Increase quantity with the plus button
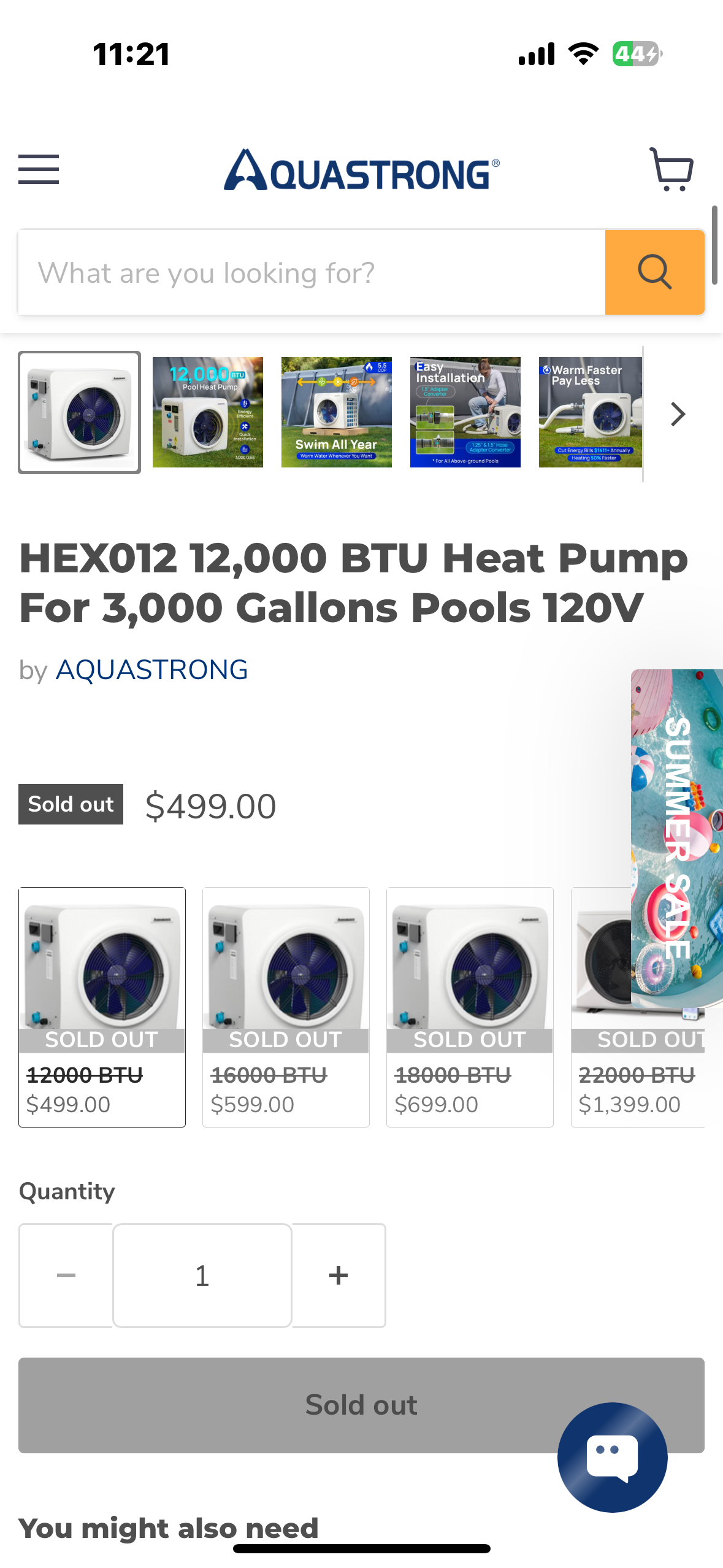This screenshot has width=723, height=1568. pyautogui.click(x=339, y=1275)
